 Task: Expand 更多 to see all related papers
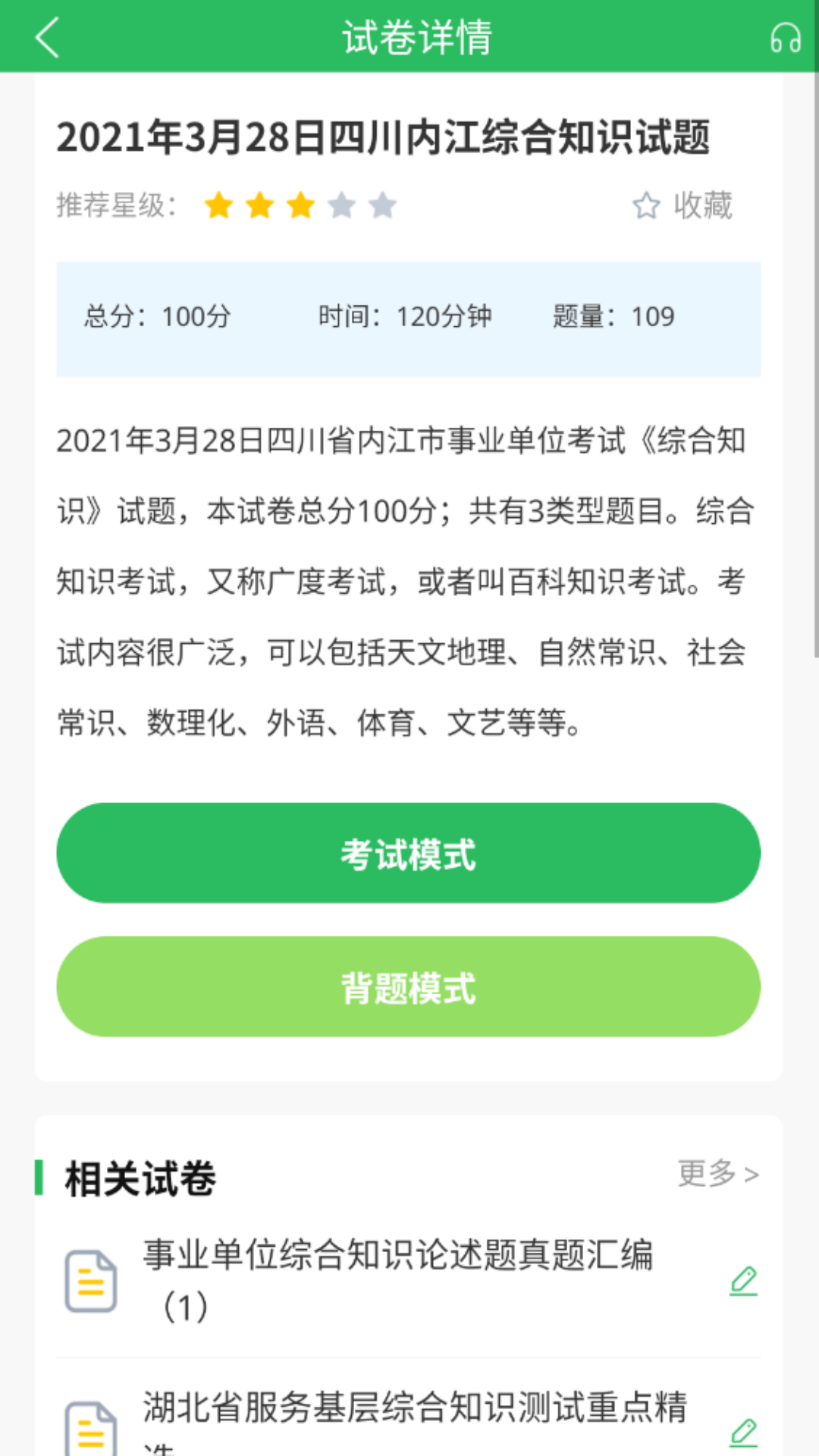coord(719,1172)
